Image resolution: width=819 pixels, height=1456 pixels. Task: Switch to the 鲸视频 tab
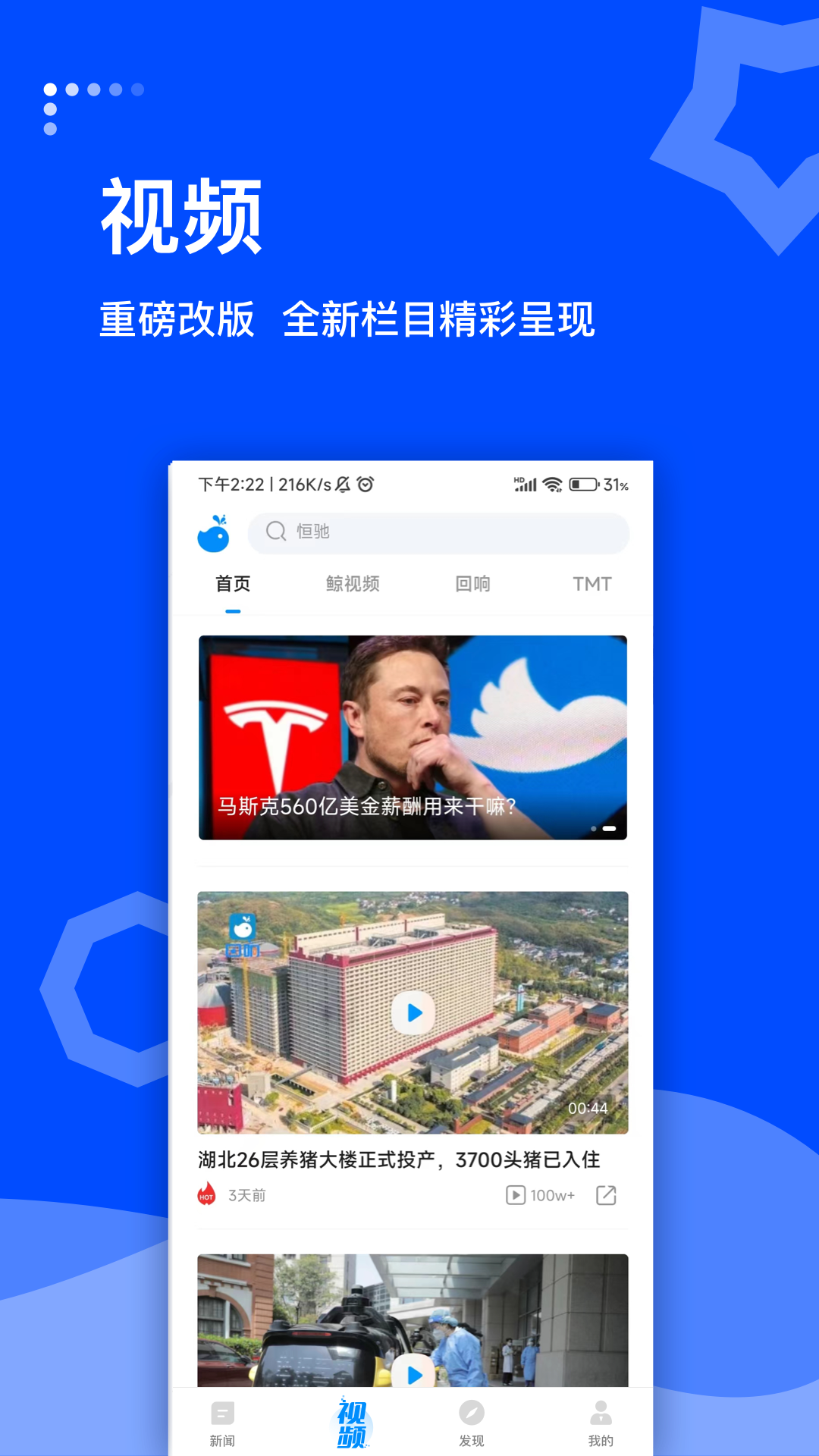pos(352,583)
